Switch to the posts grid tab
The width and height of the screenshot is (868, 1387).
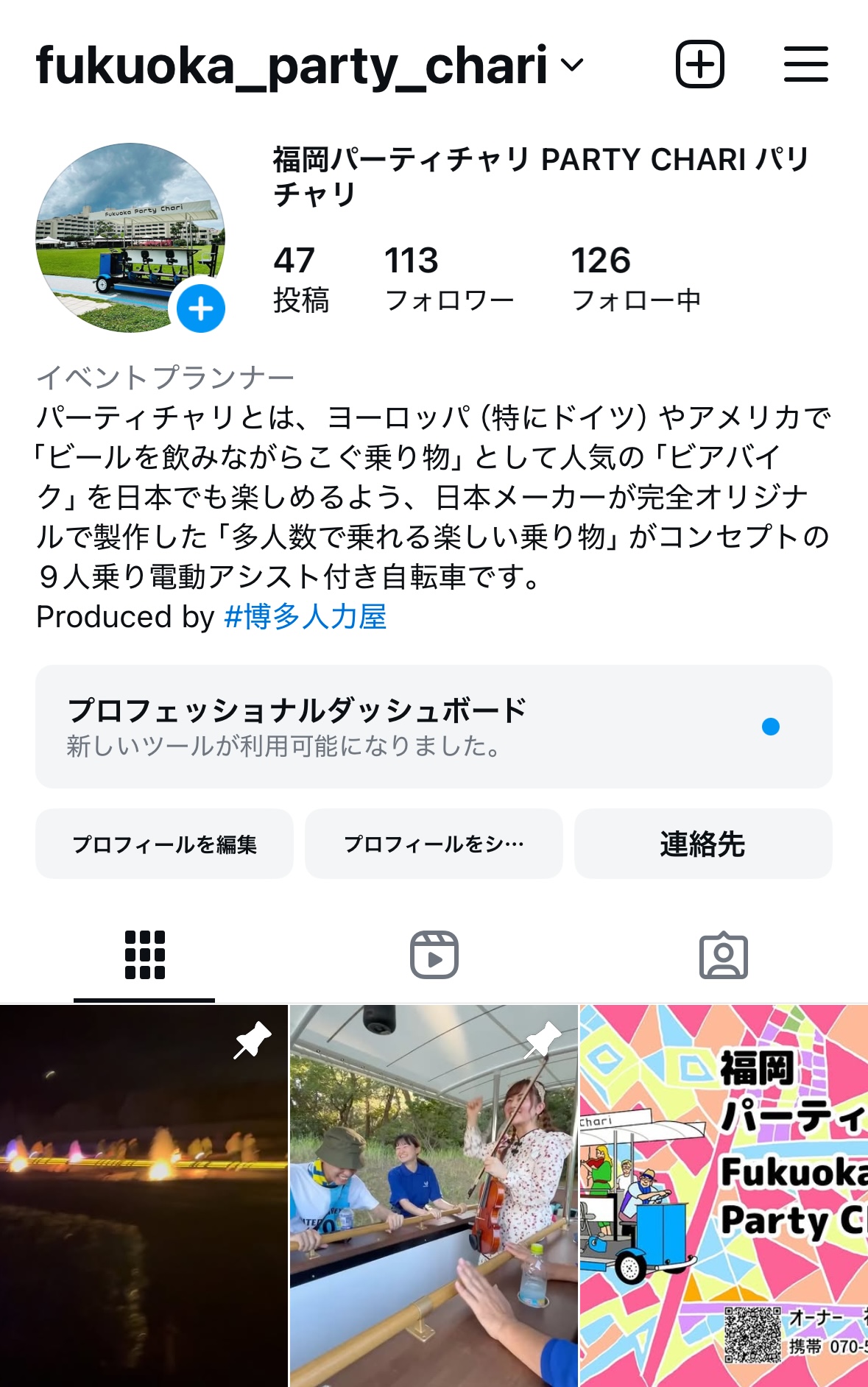pos(144,955)
